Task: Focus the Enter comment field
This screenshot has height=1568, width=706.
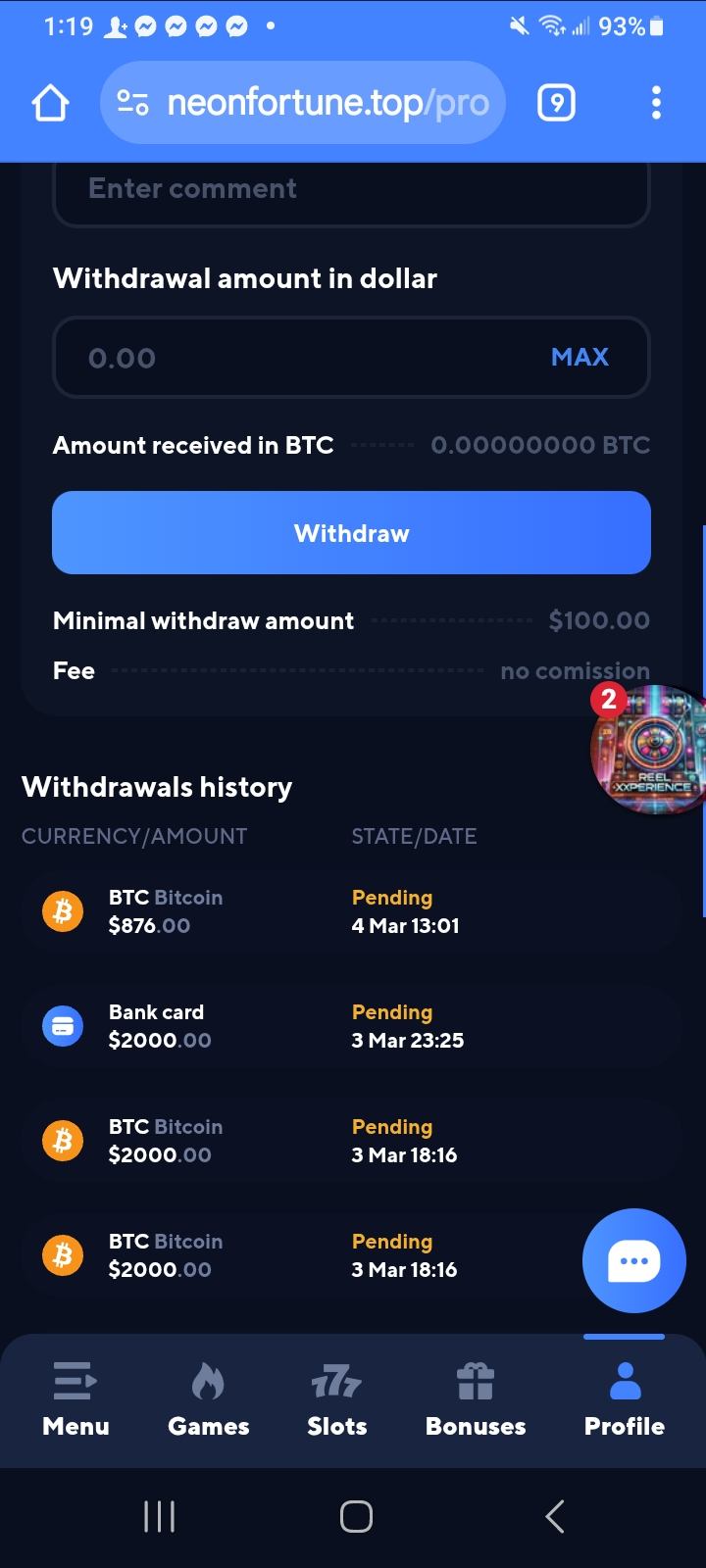Action: point(351,190)
